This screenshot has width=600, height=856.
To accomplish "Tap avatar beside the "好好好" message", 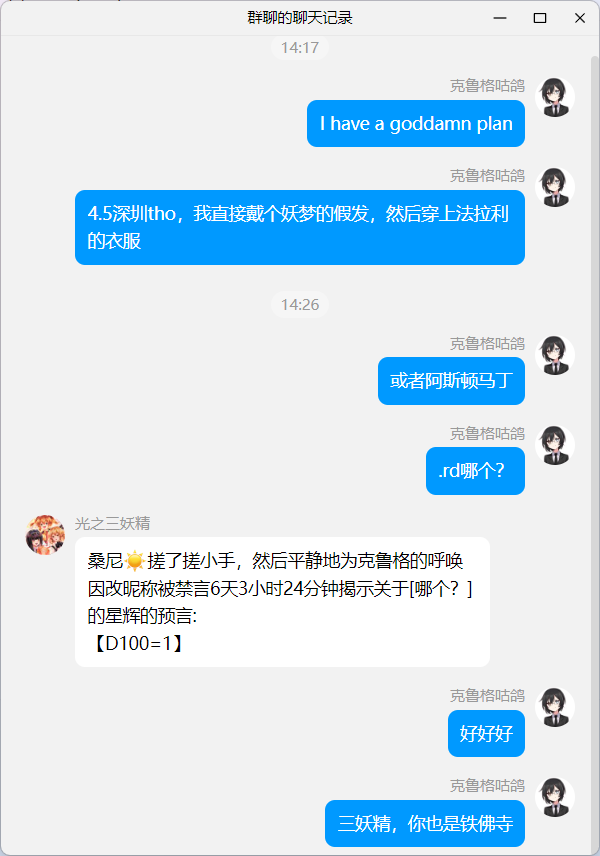I will click(x=555, y=708).
